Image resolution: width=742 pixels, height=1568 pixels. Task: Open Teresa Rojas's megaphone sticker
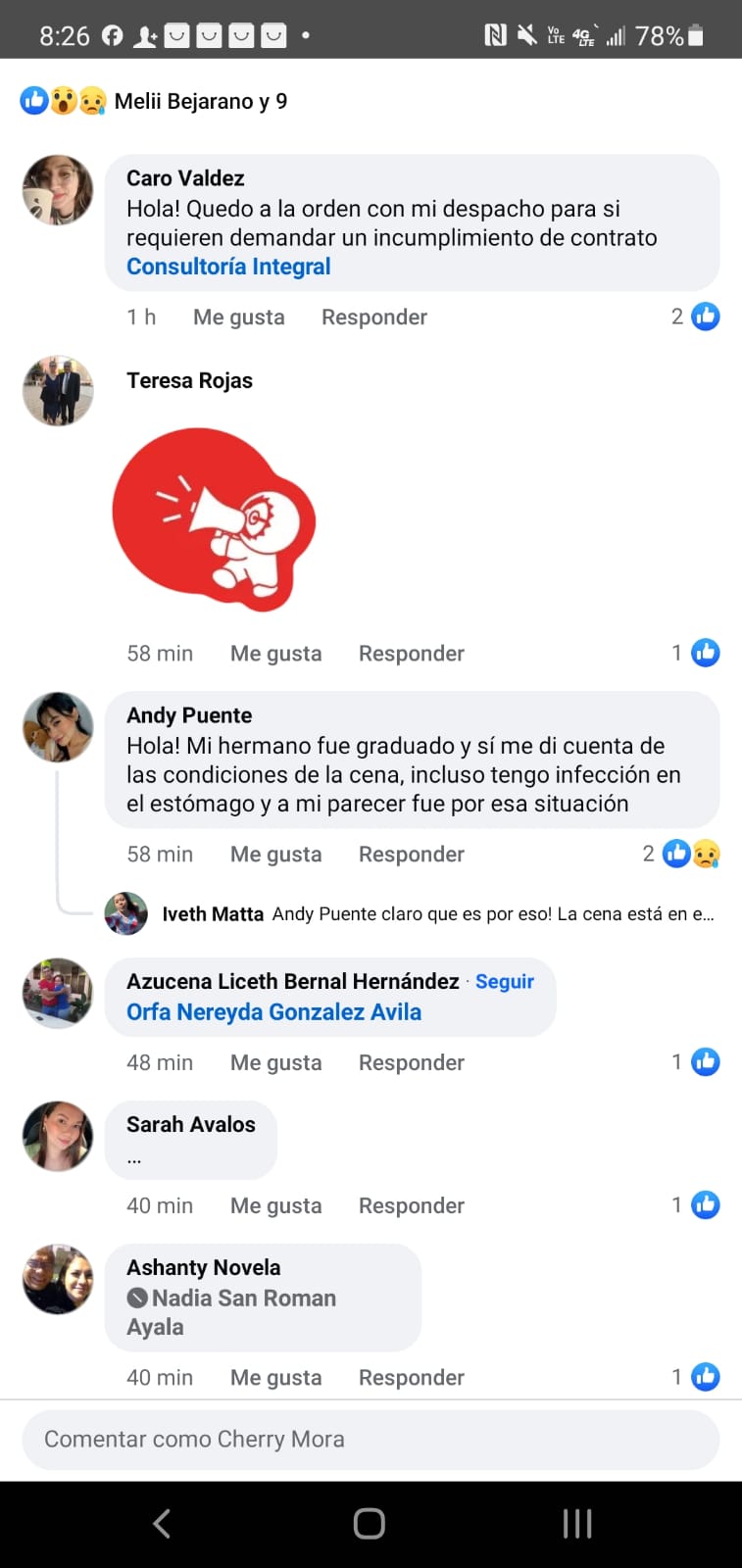click(214, 519)
